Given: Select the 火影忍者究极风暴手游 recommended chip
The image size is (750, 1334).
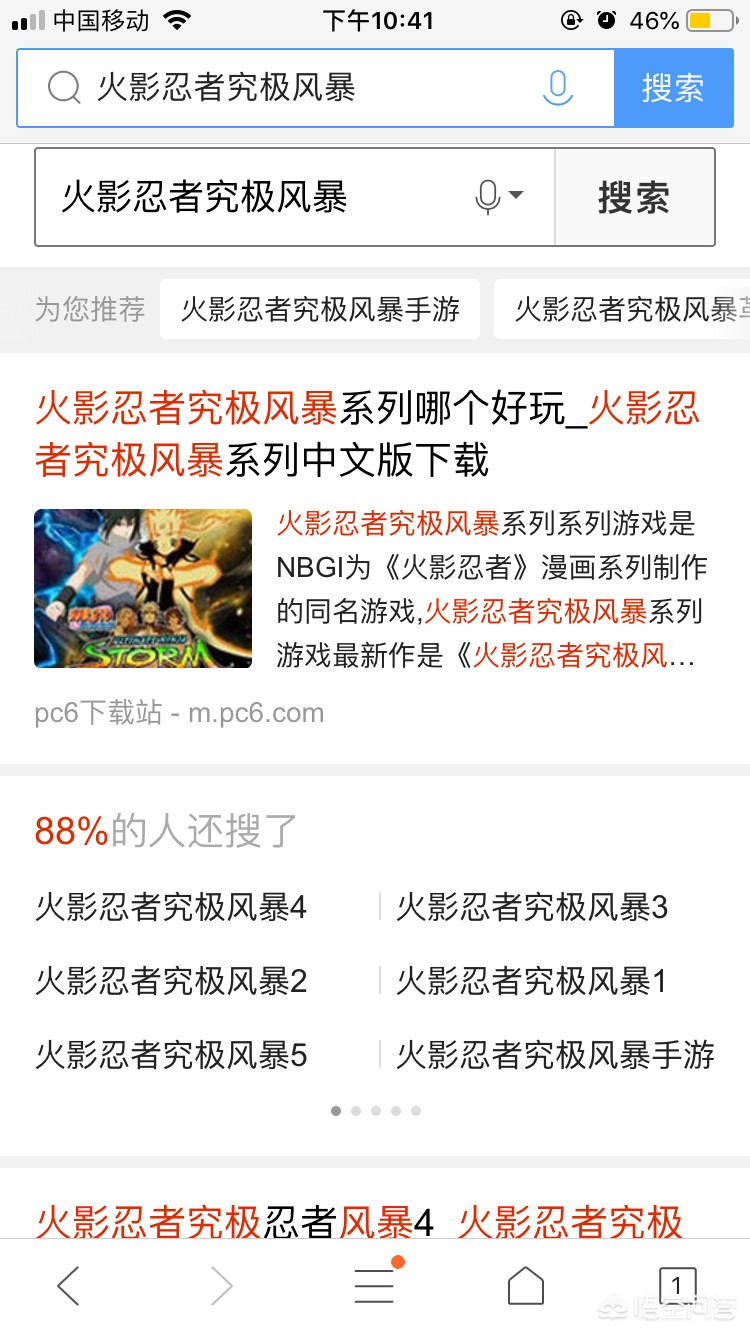Looking at the screenshot, I should tap(320, 309).
